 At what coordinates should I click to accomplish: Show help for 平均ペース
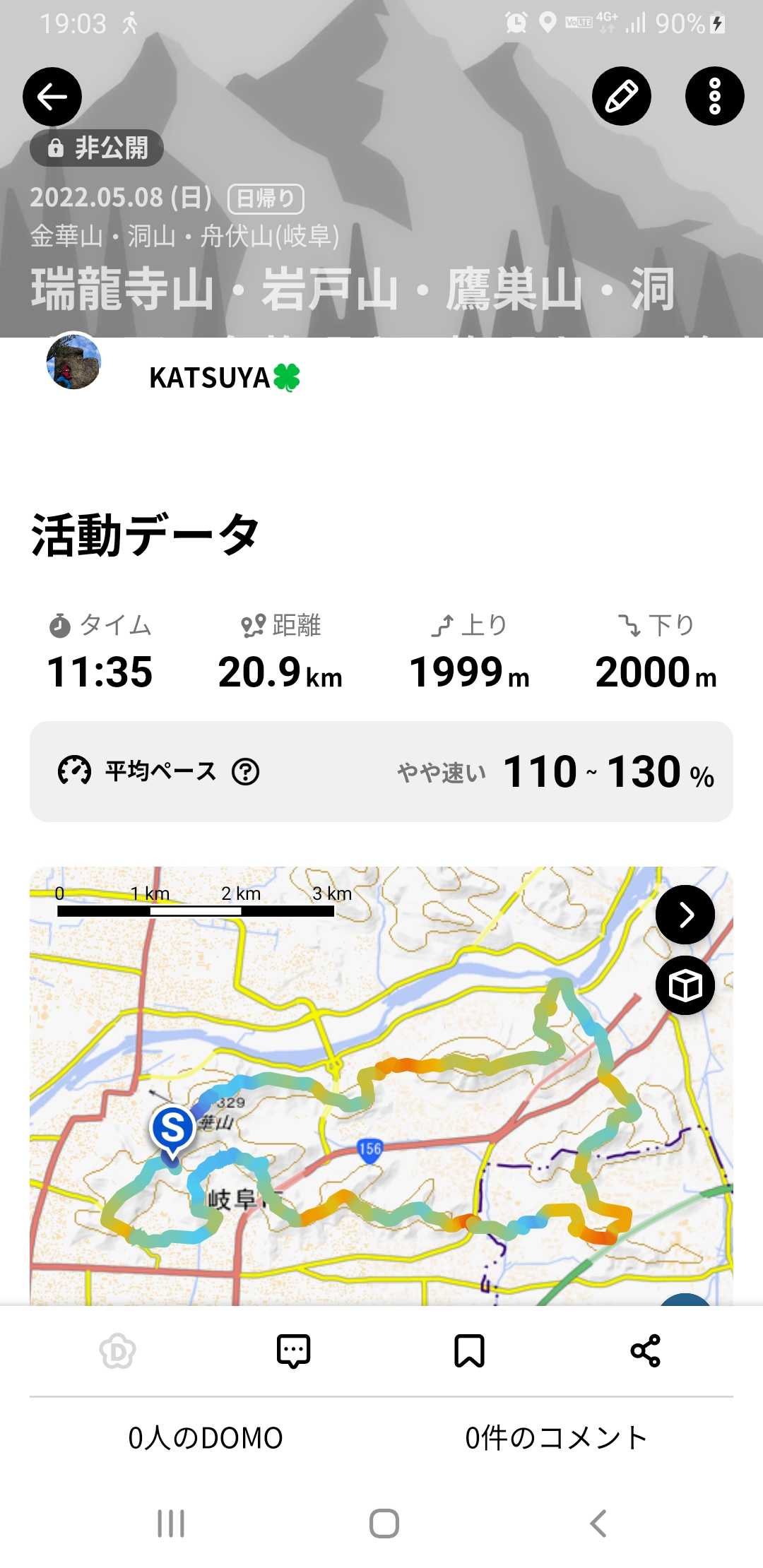point(246,771)
